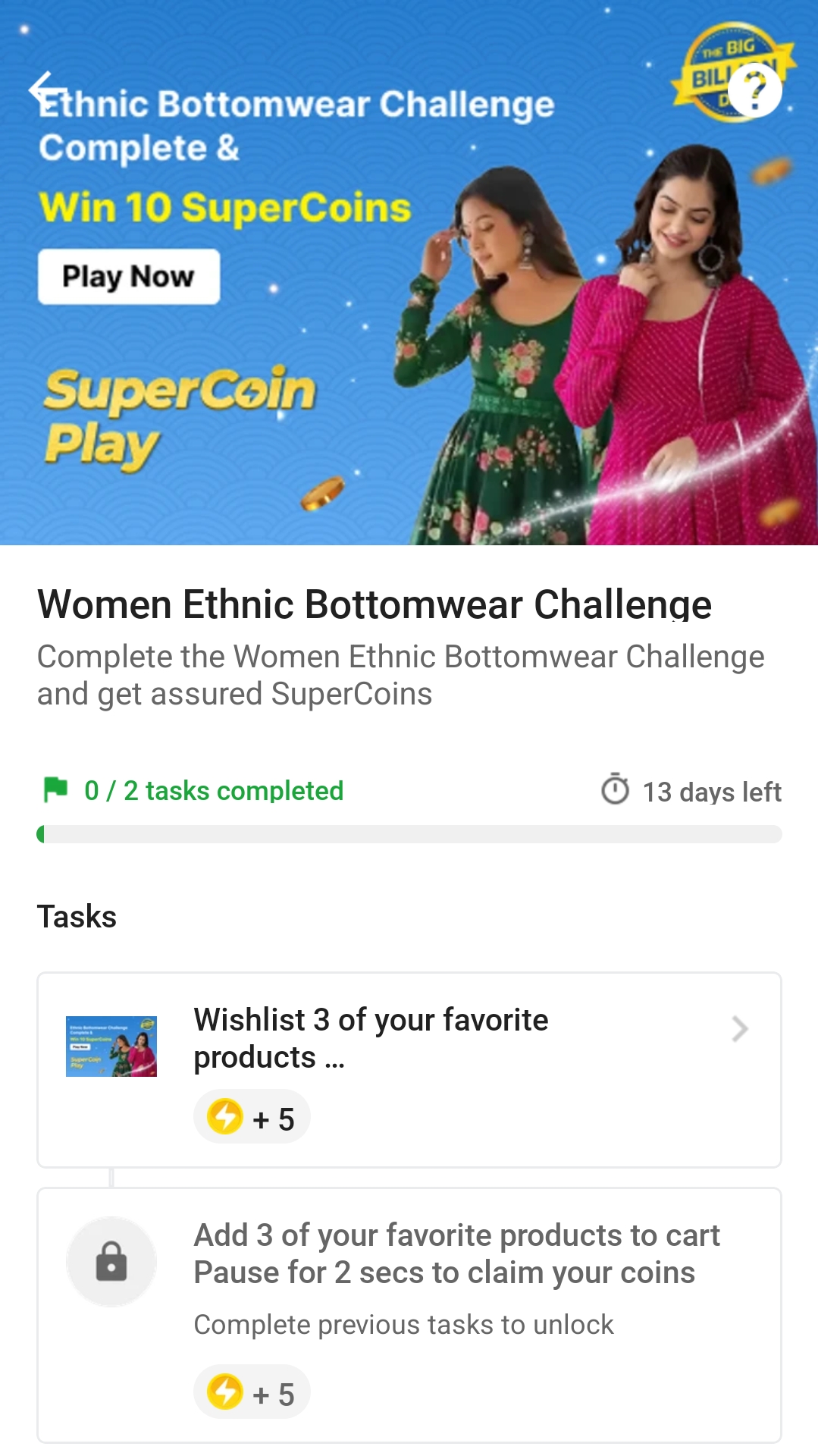Tap the green flag icon near tasks completed
Viewport: 818px width, 1456px height.
click(56, 790)
